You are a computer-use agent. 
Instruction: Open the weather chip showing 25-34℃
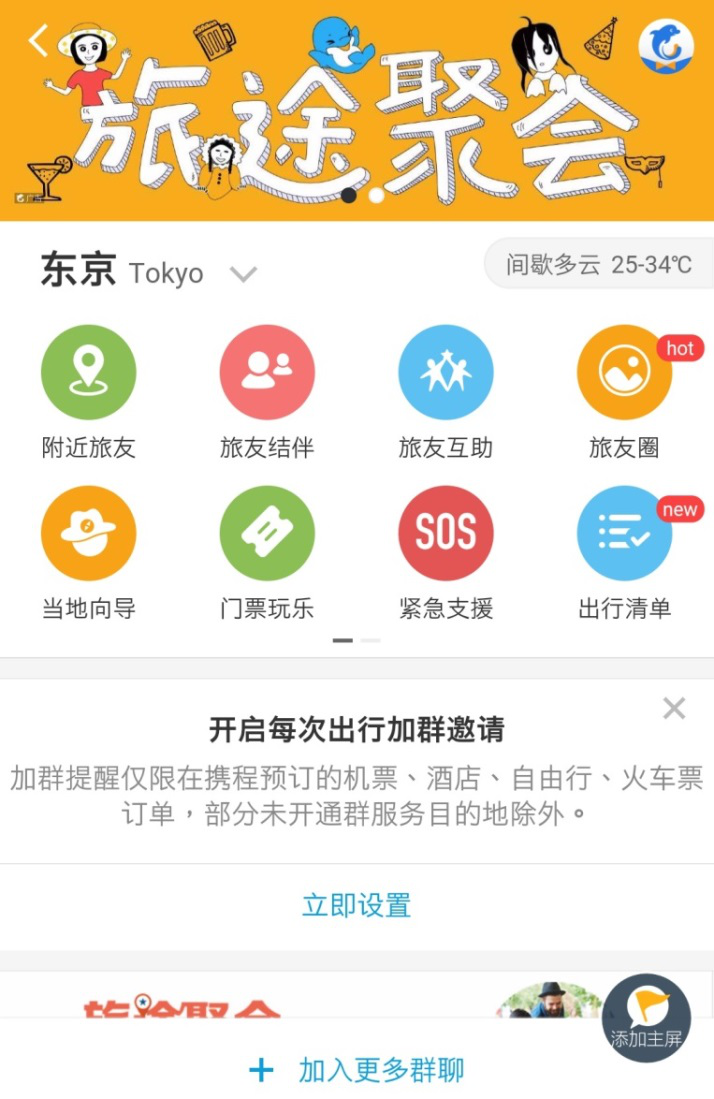pyautogui.click(x=598, y=265)
